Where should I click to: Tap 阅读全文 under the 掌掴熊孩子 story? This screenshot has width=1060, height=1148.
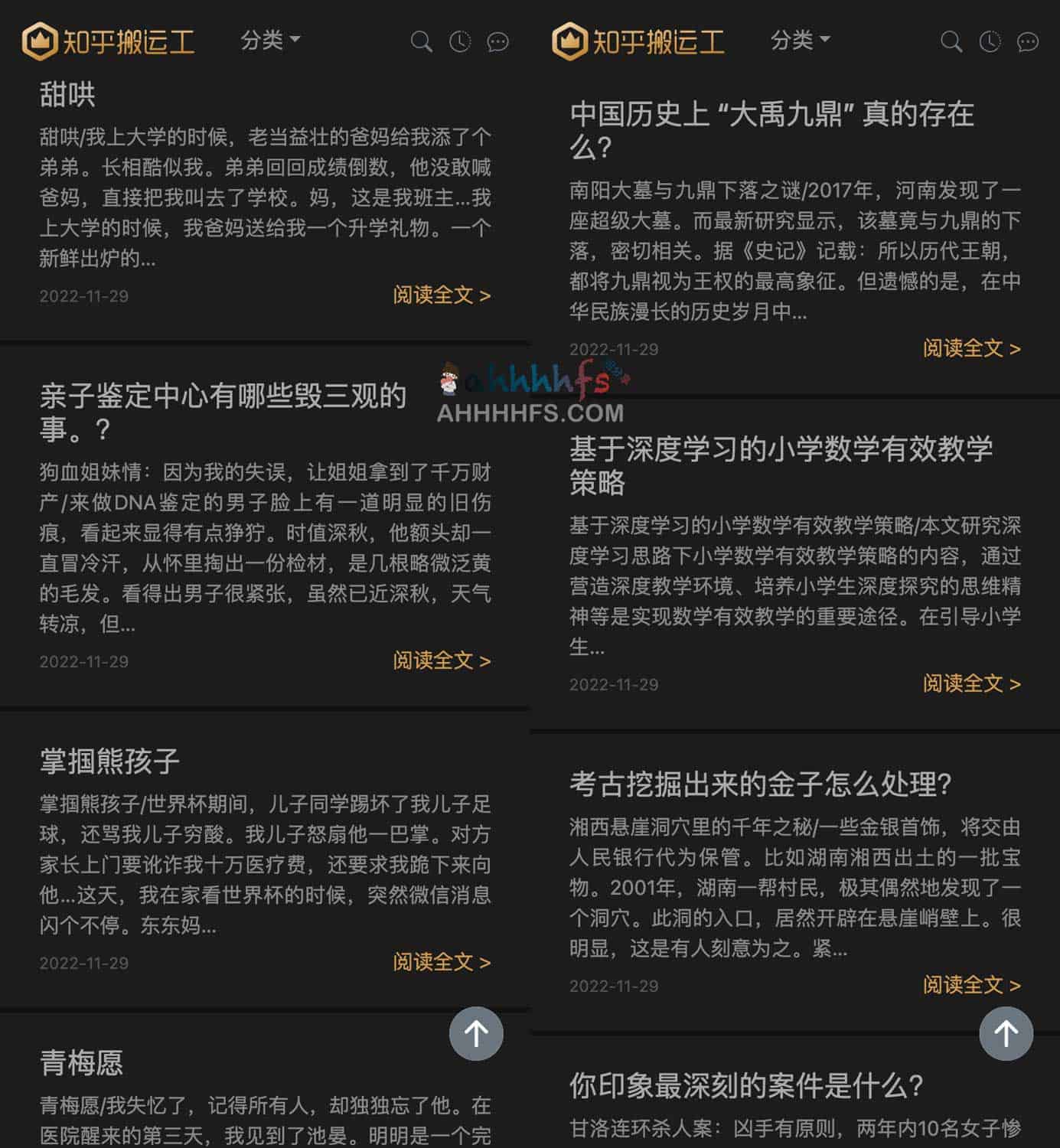pos(442,962)
